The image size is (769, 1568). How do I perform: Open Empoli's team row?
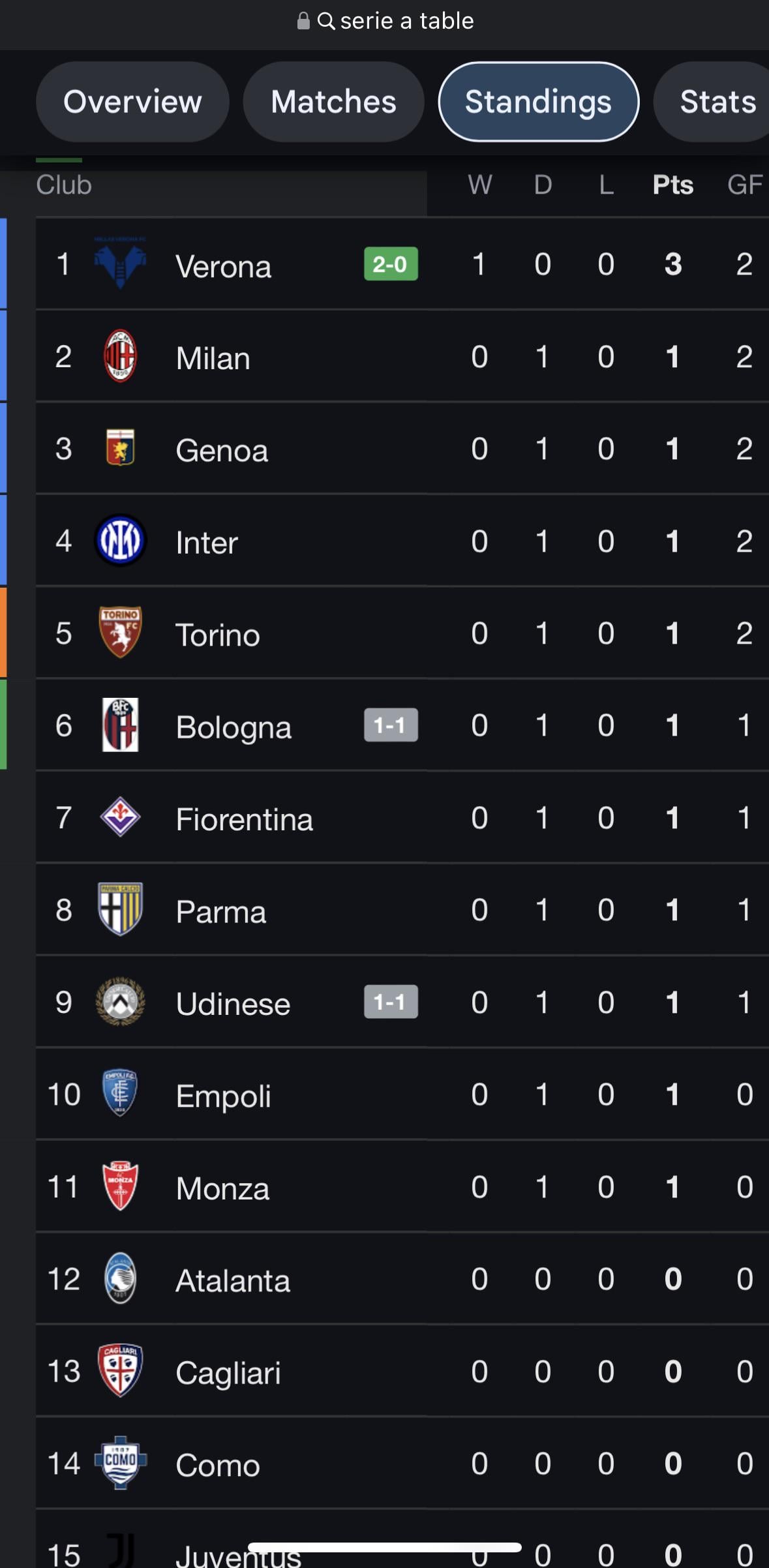pos(402,1094)
